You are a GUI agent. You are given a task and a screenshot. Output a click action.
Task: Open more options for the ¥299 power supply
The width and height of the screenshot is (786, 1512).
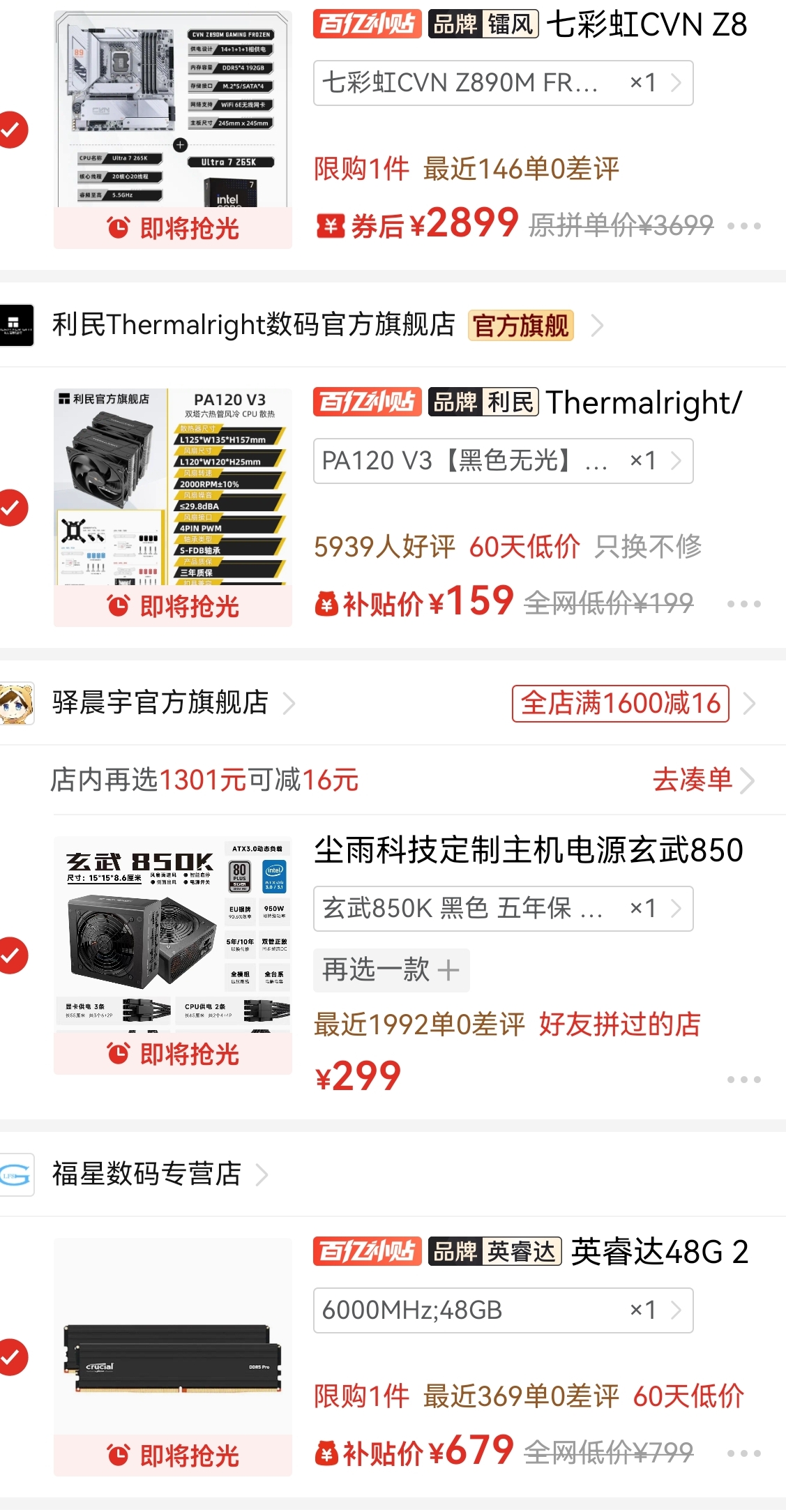click(743, 1080)
